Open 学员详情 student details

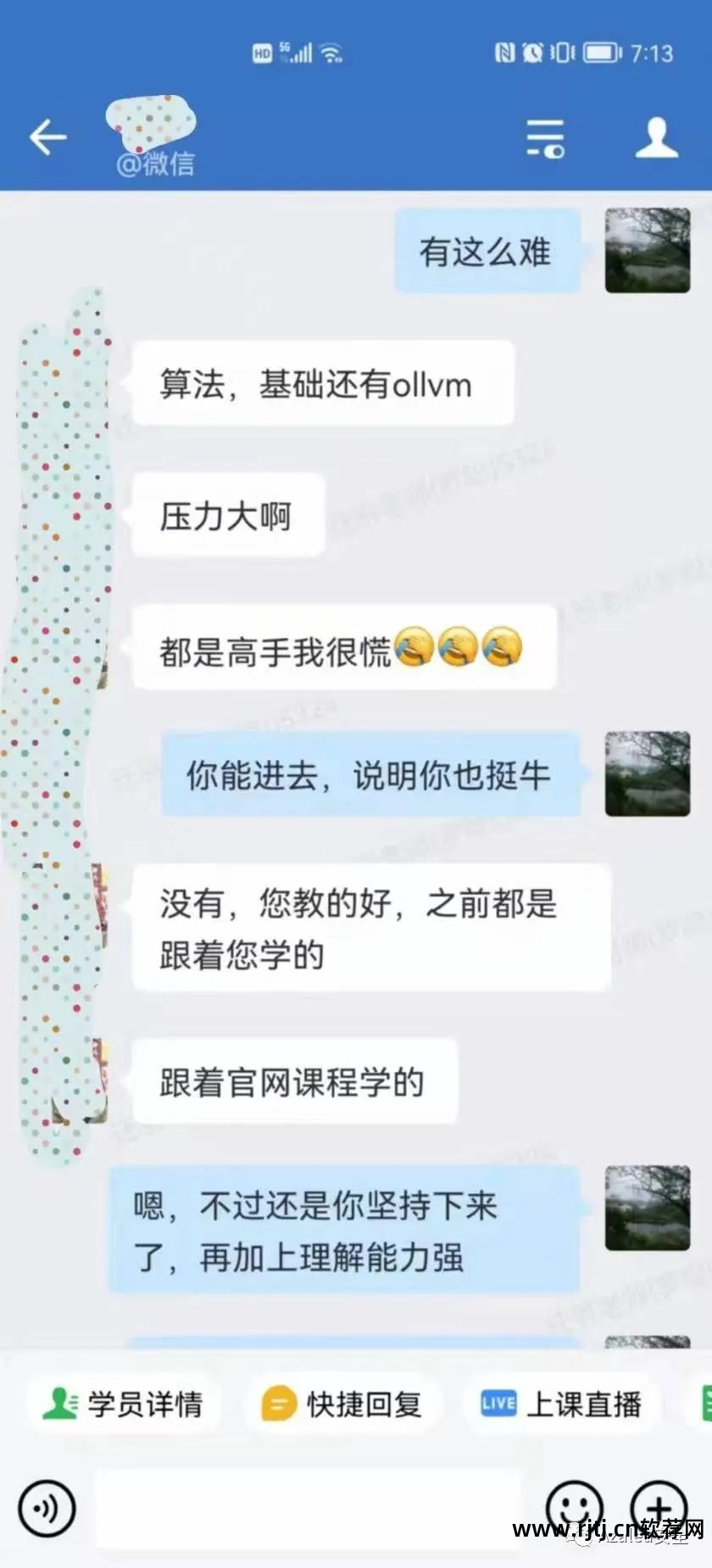coord(124,1403)
